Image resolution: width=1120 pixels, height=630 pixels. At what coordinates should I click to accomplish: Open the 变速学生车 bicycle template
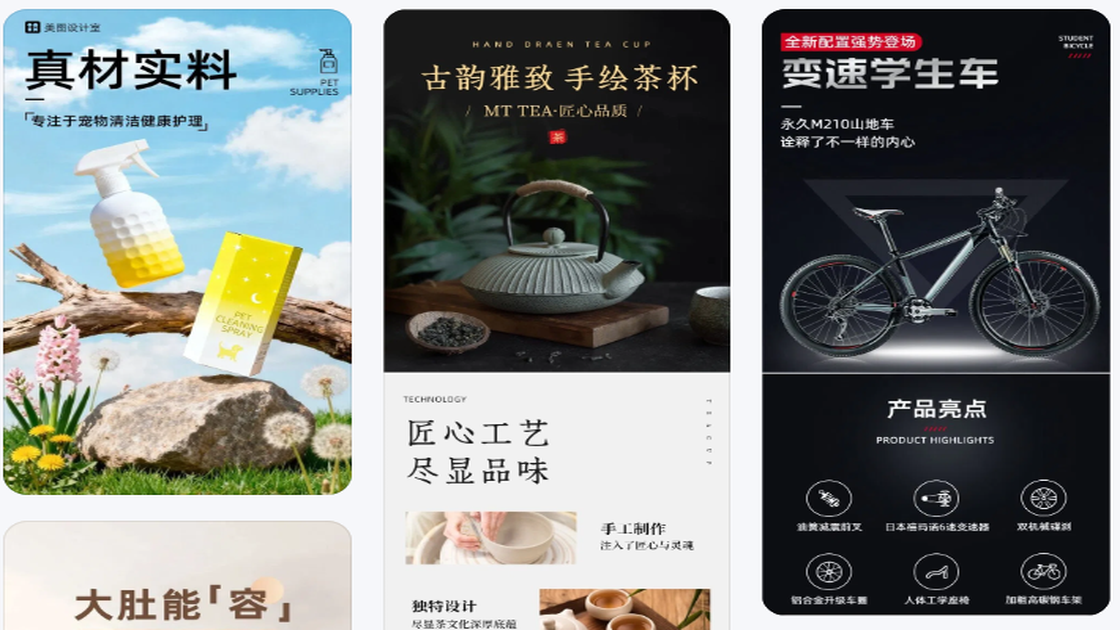tap(935, 312)
